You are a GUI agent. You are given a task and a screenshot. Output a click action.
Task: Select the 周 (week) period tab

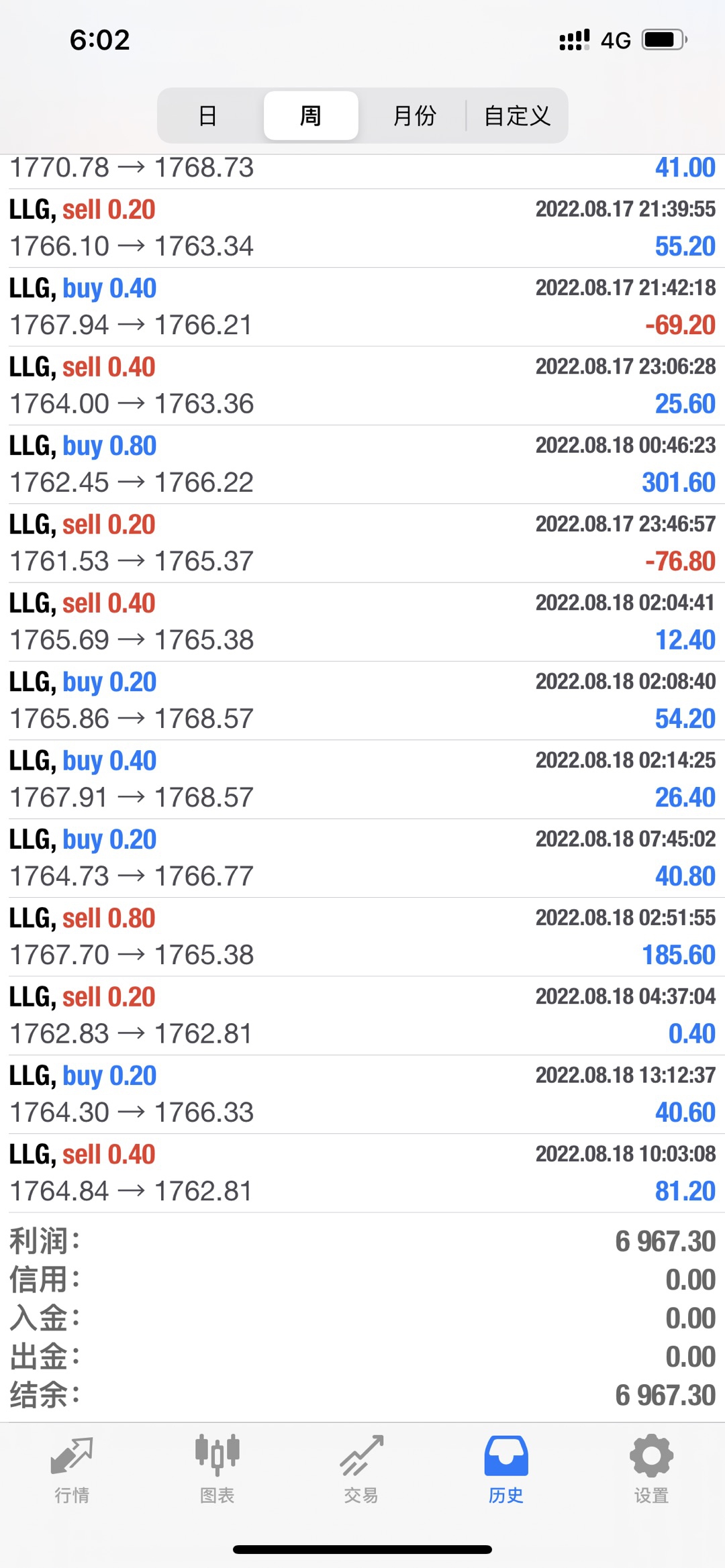tap(311, 115)
